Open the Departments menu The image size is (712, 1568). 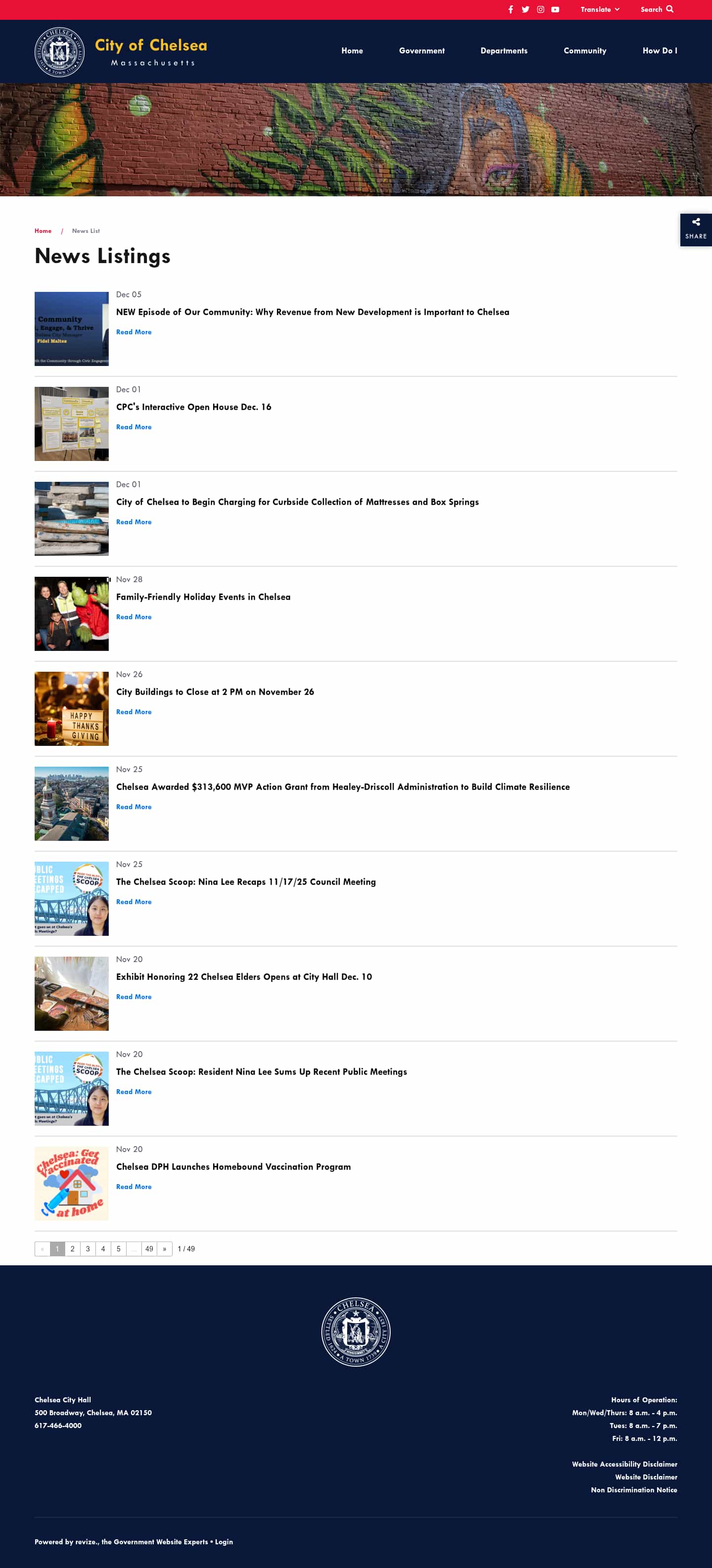(504, 51)
